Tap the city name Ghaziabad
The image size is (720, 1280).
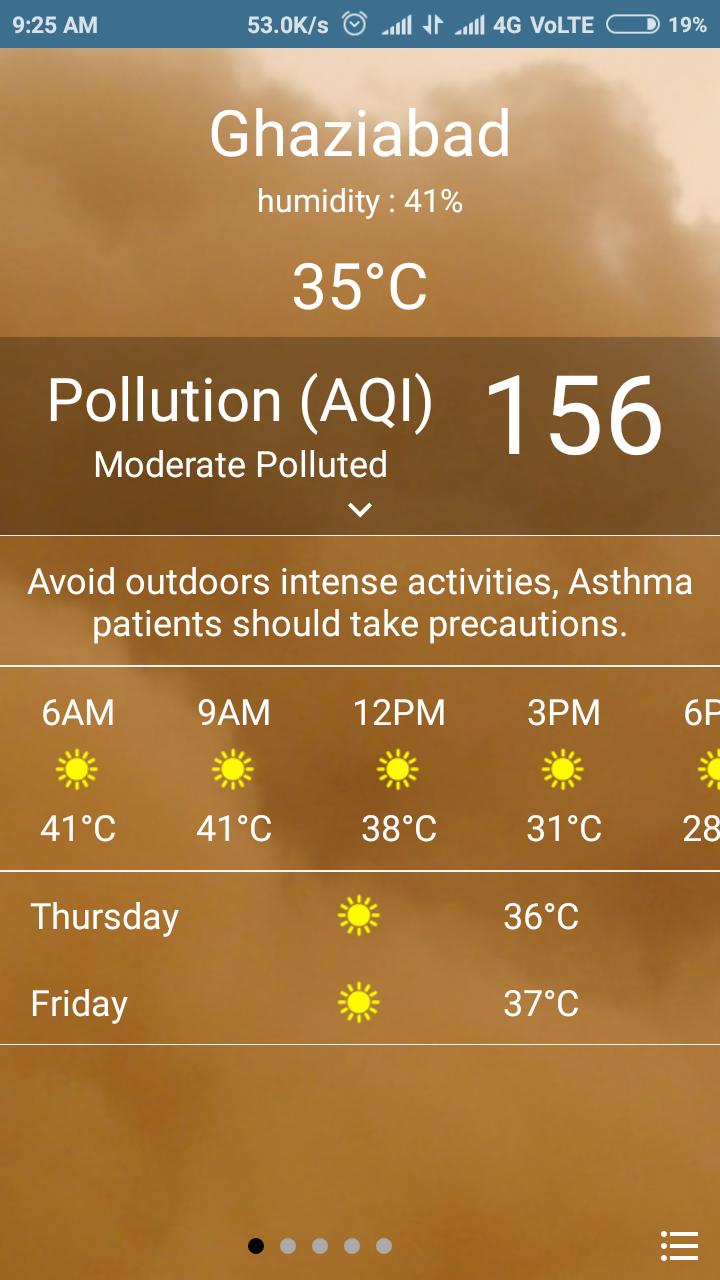(360, 133)
